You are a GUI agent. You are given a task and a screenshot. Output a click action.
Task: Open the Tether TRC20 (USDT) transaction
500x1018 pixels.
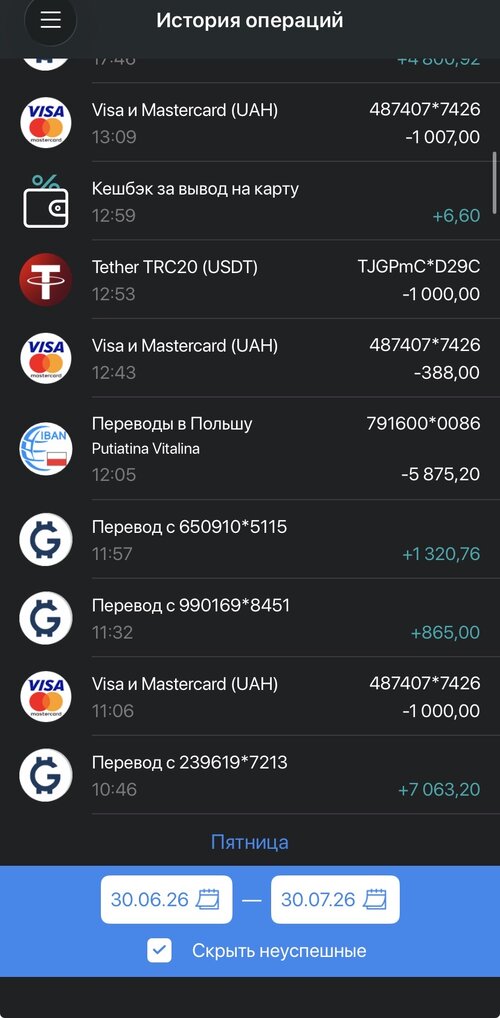tap(250, 280)
